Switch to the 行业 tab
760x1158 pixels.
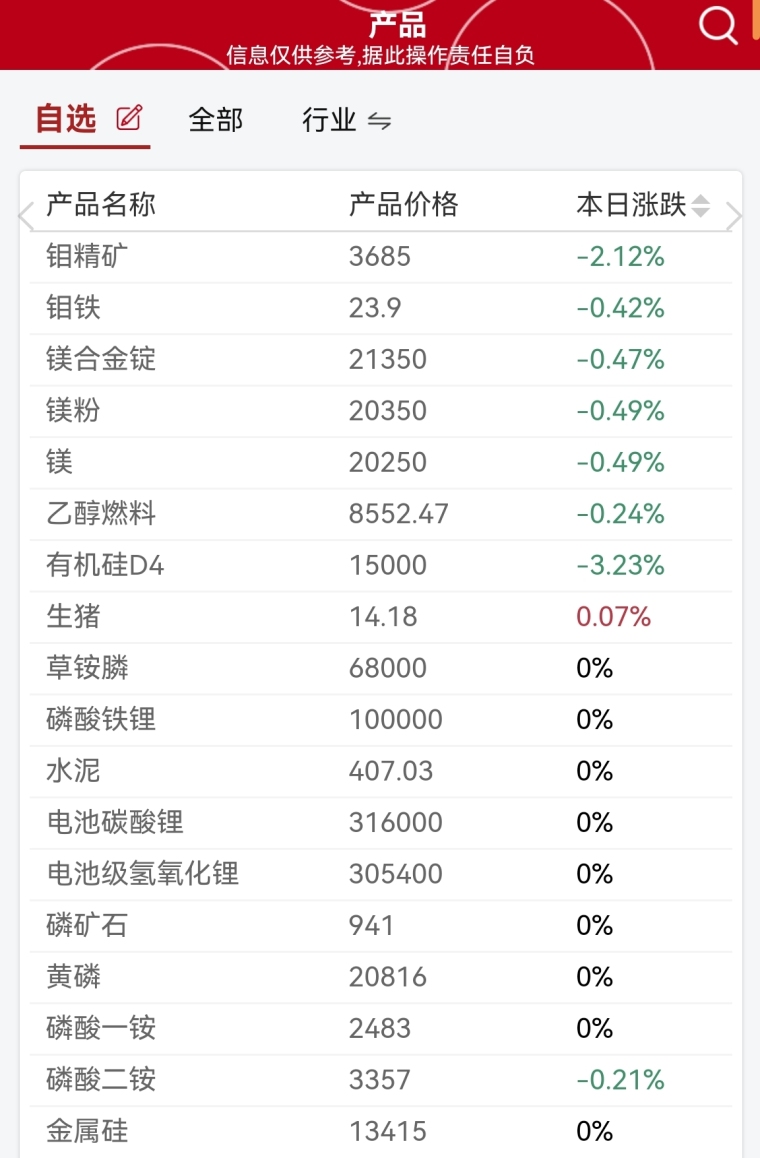point(346,121)
